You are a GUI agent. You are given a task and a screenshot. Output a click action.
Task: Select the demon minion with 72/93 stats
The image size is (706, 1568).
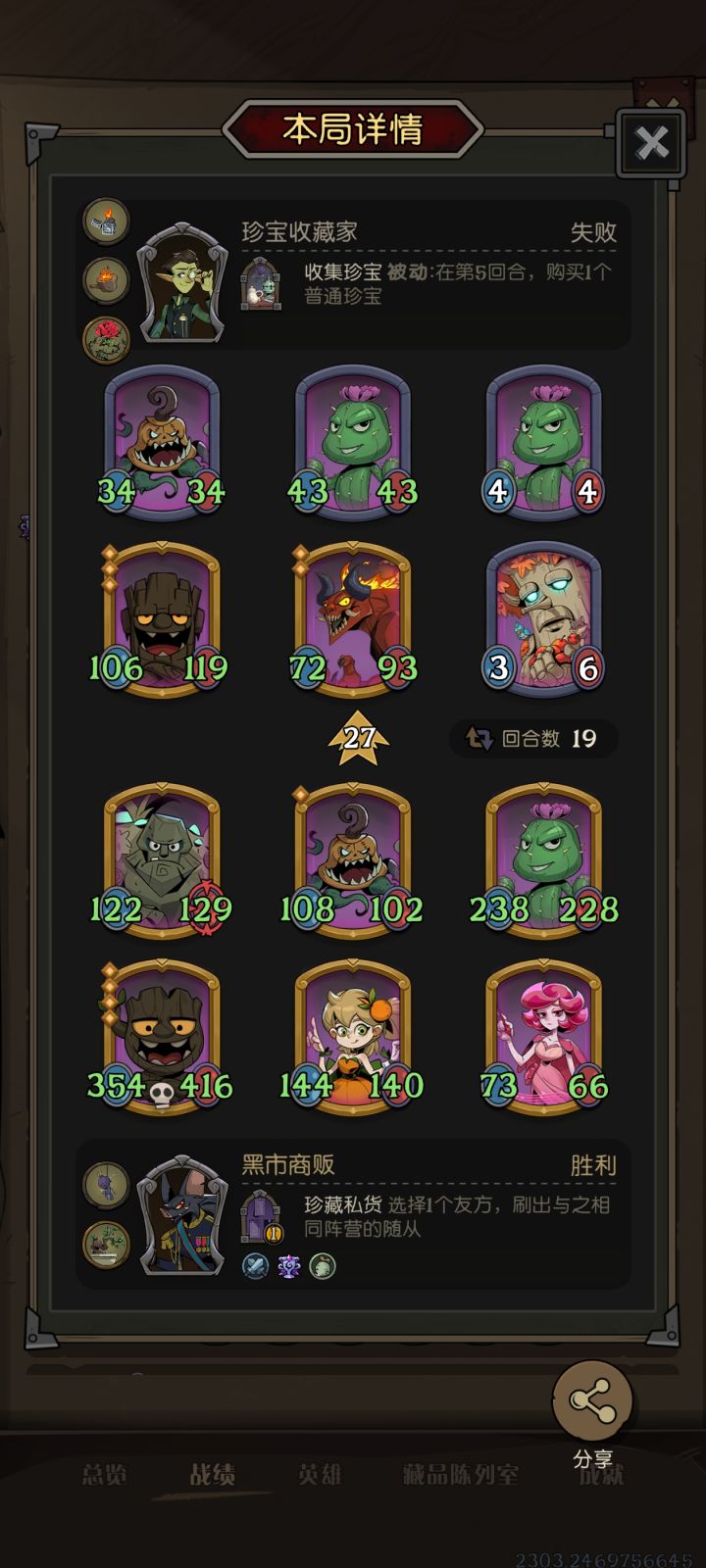353,617
